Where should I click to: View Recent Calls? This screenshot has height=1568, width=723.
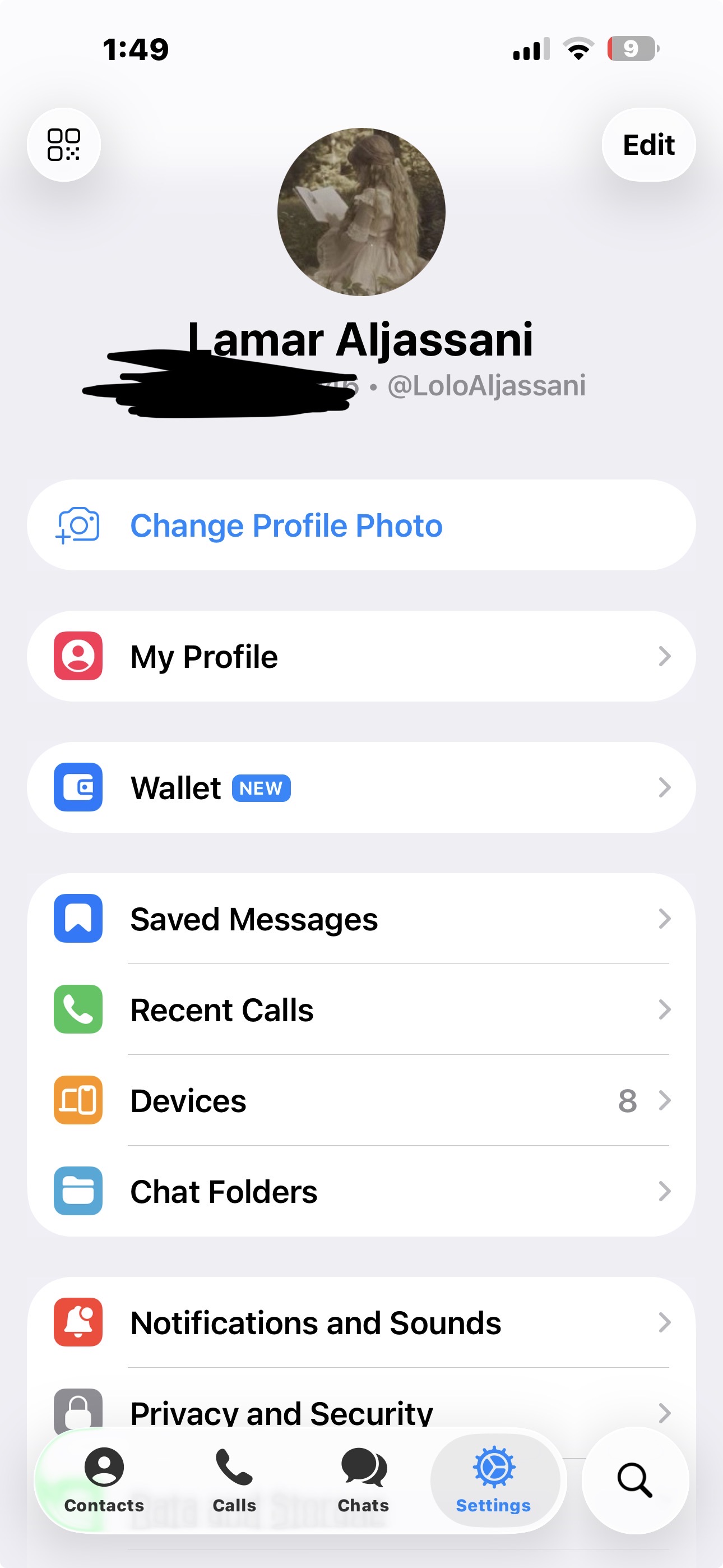click(361, 1010)
